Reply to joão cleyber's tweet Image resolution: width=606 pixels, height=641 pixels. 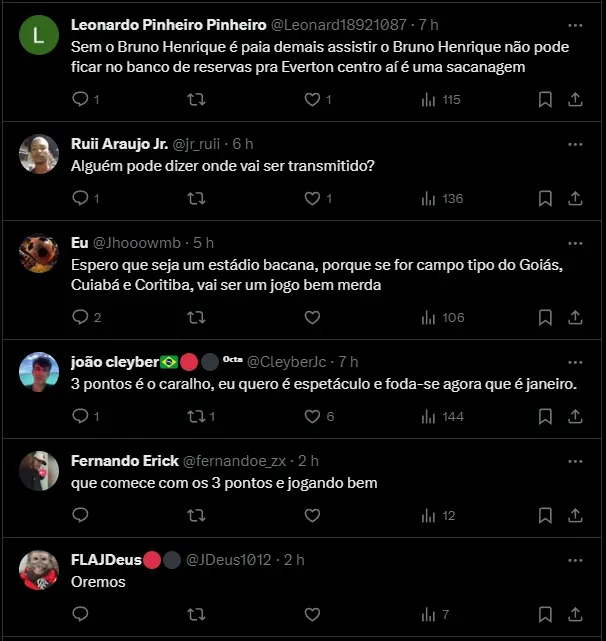click(81, 417)
